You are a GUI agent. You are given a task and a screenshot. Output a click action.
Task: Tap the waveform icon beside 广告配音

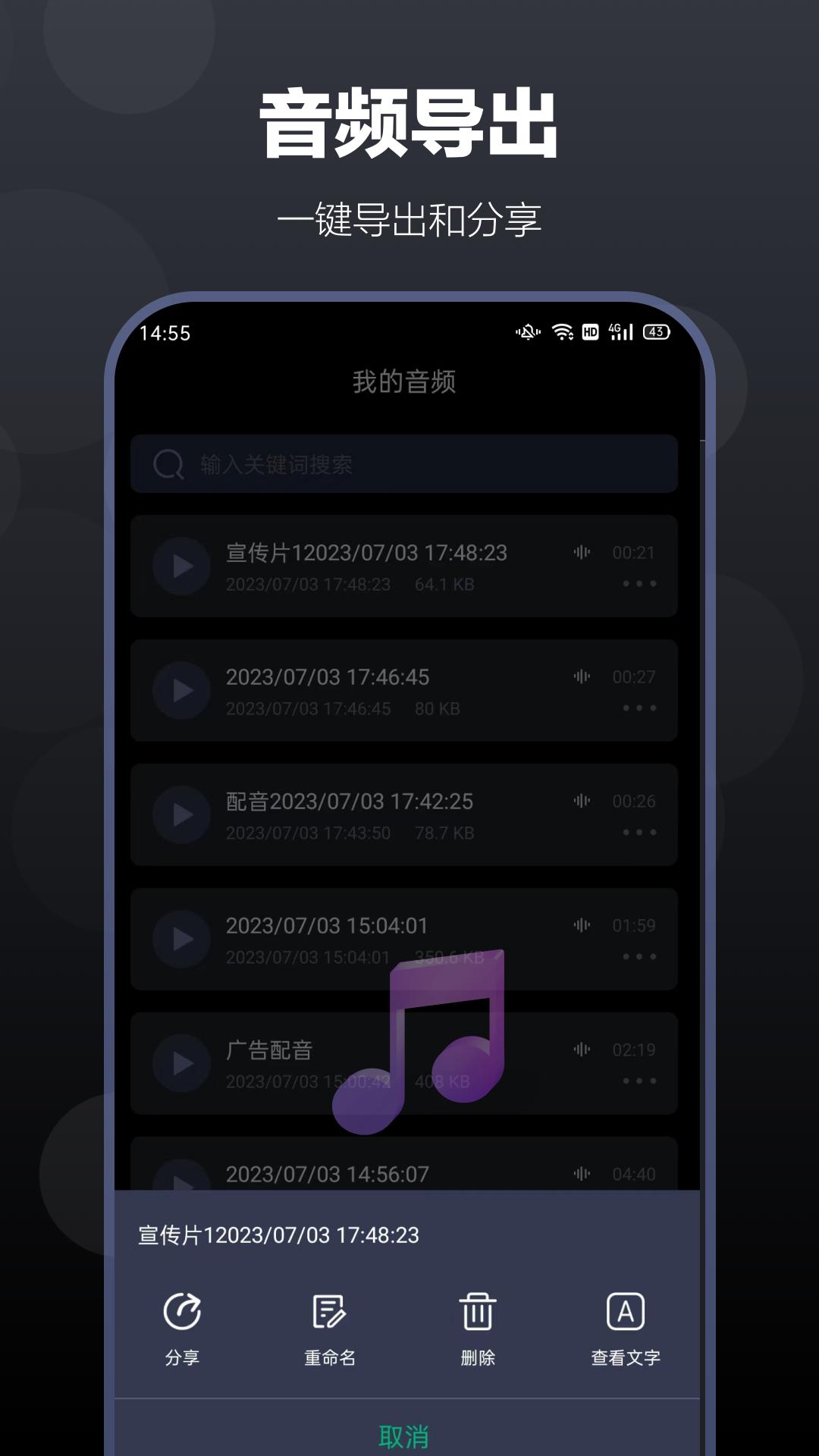click(579, 1050)
